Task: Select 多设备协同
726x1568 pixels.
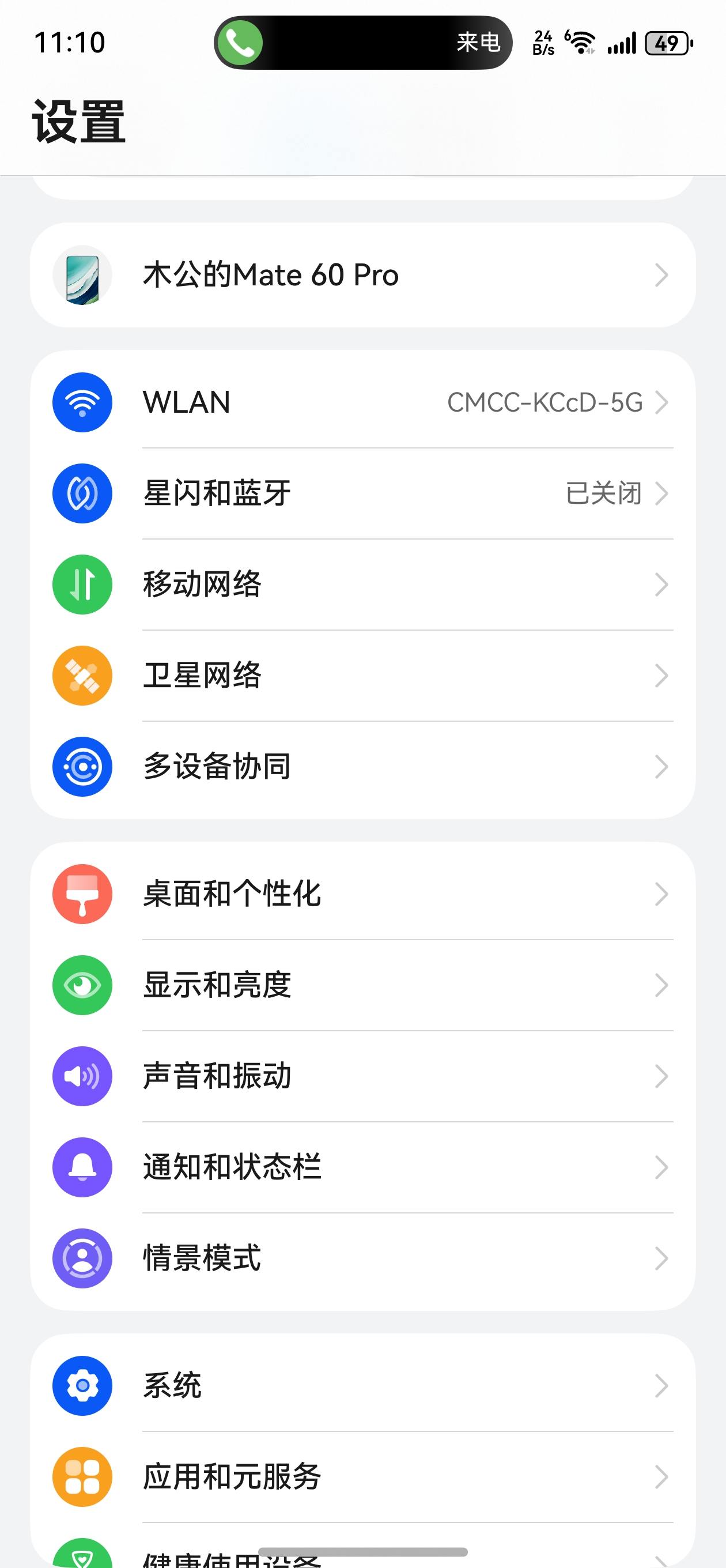Action: 362,766
